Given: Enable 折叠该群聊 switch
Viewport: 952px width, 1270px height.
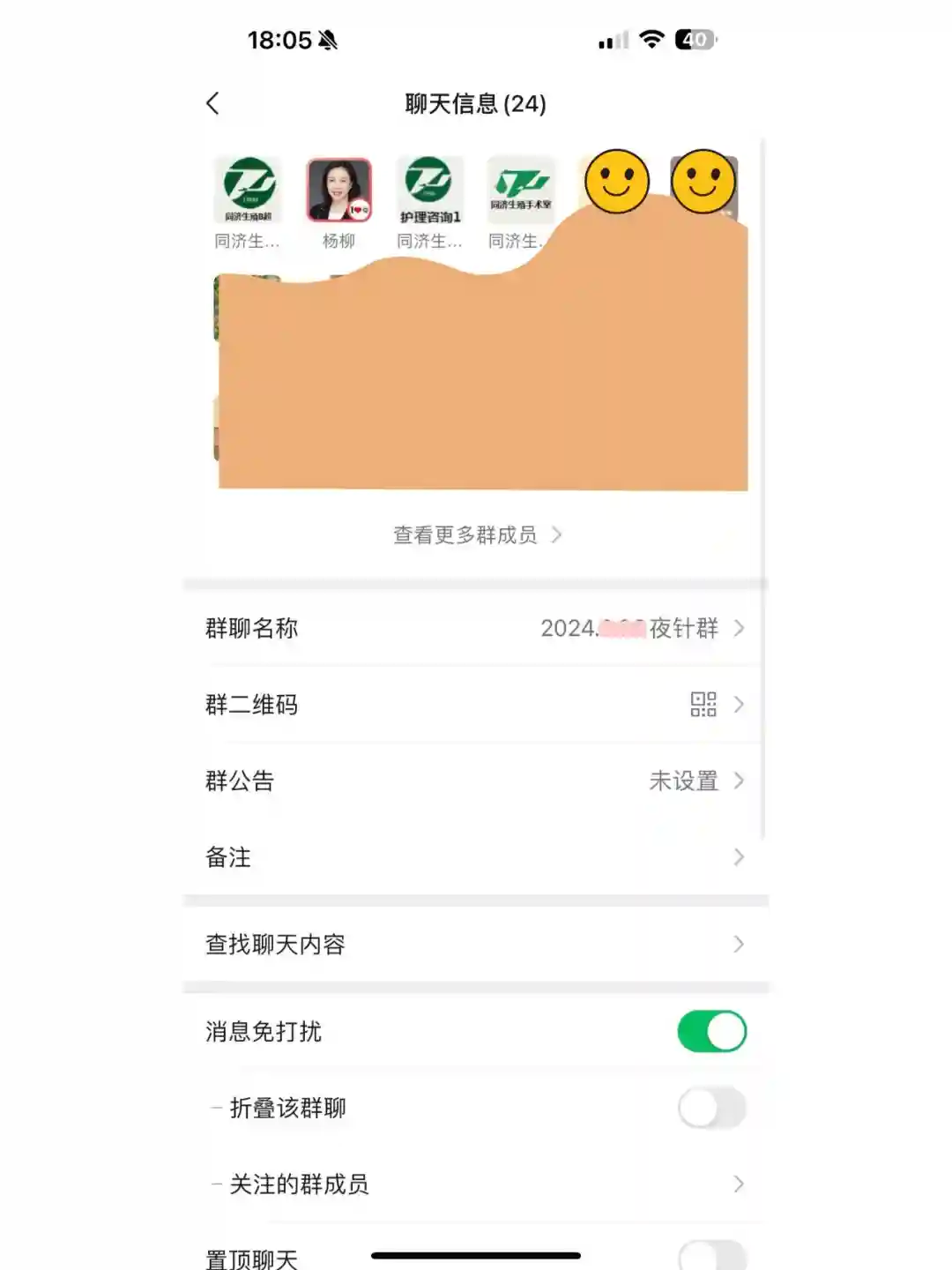Looking at the screenshot, I should (711, 1109).
